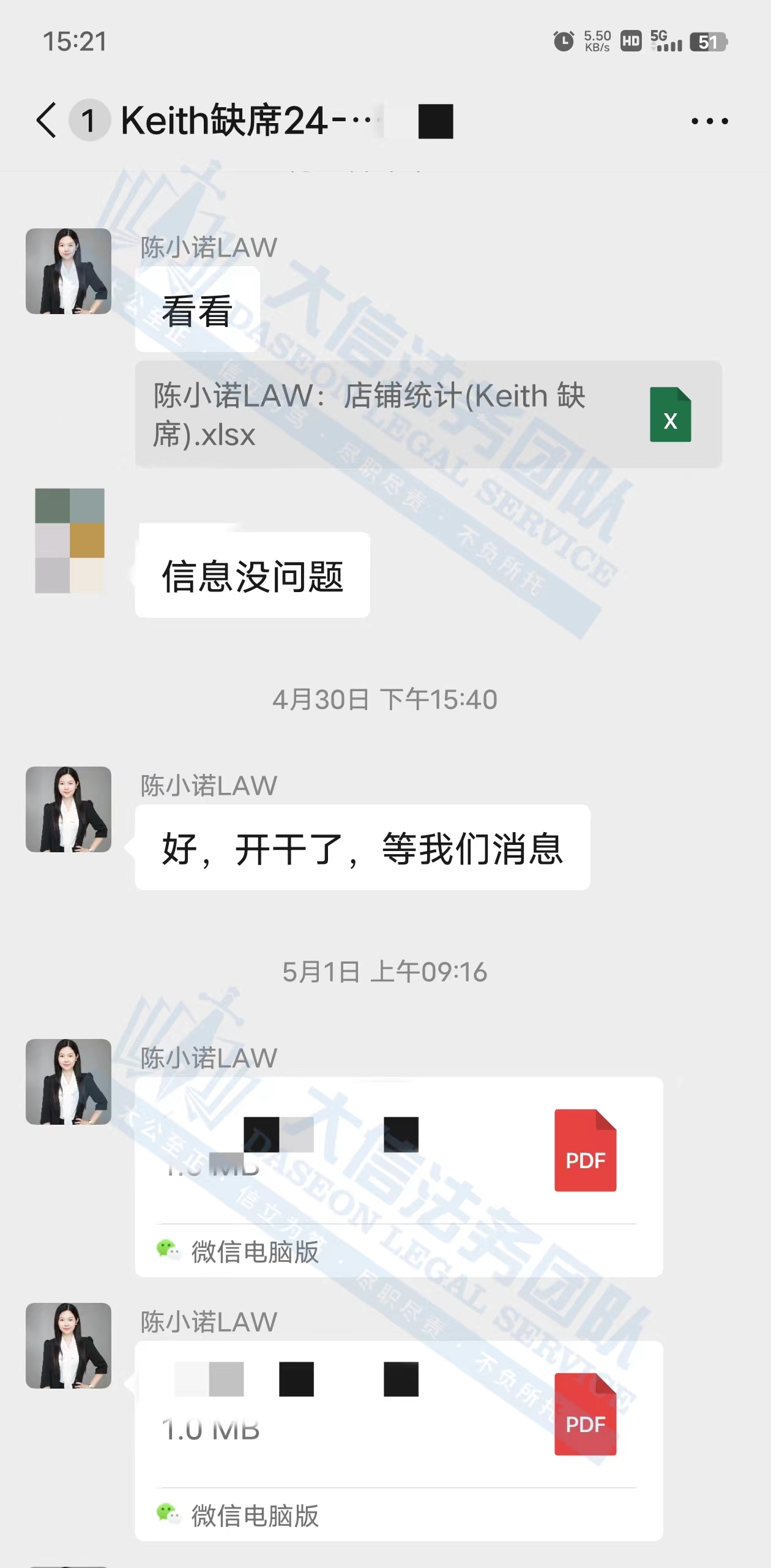Viewport: 771px width, 1568px height.
Task: Open the 店铺统计(Keith 缺席).xlsx file
Action: coord(428,415)
